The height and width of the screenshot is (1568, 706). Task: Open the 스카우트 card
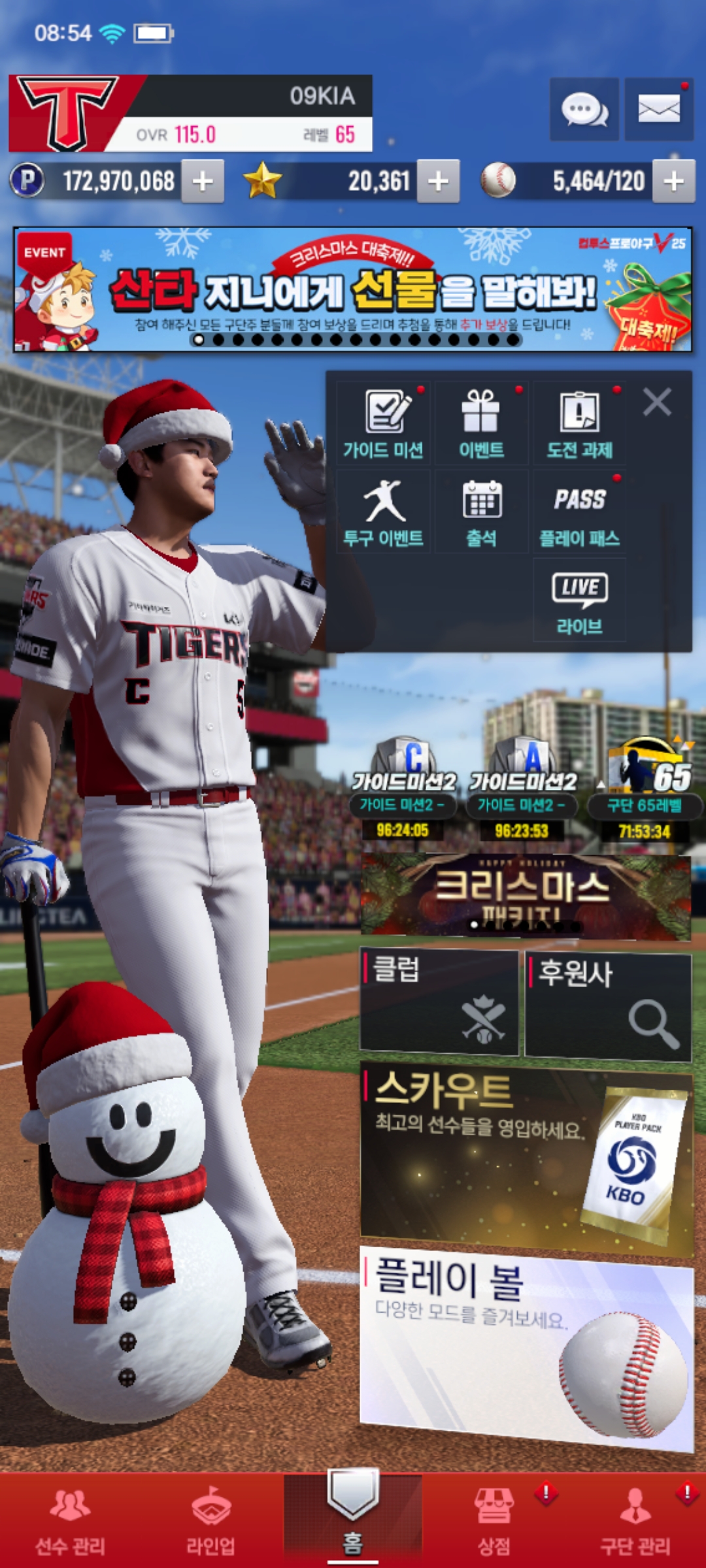coord(526,1160)
